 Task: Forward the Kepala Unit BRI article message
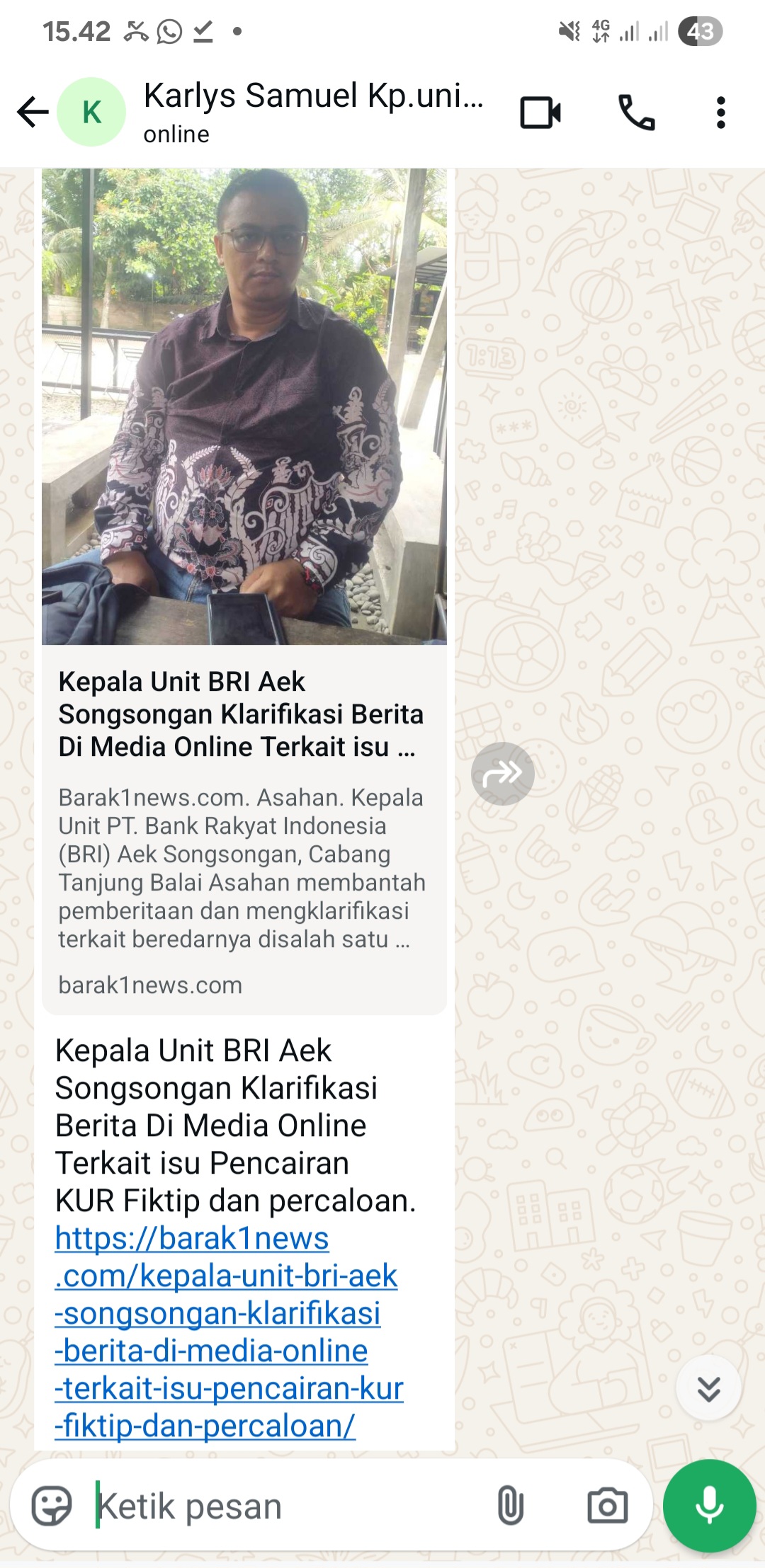[x=502, y=774]
